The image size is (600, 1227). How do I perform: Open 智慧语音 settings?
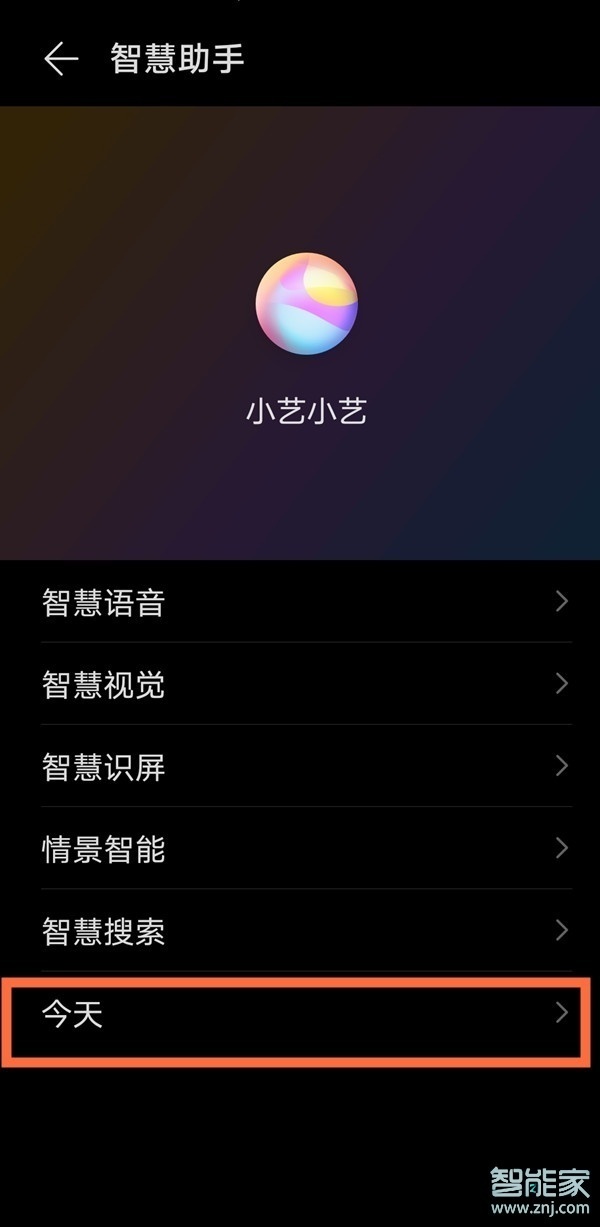(x=300, y=603)
